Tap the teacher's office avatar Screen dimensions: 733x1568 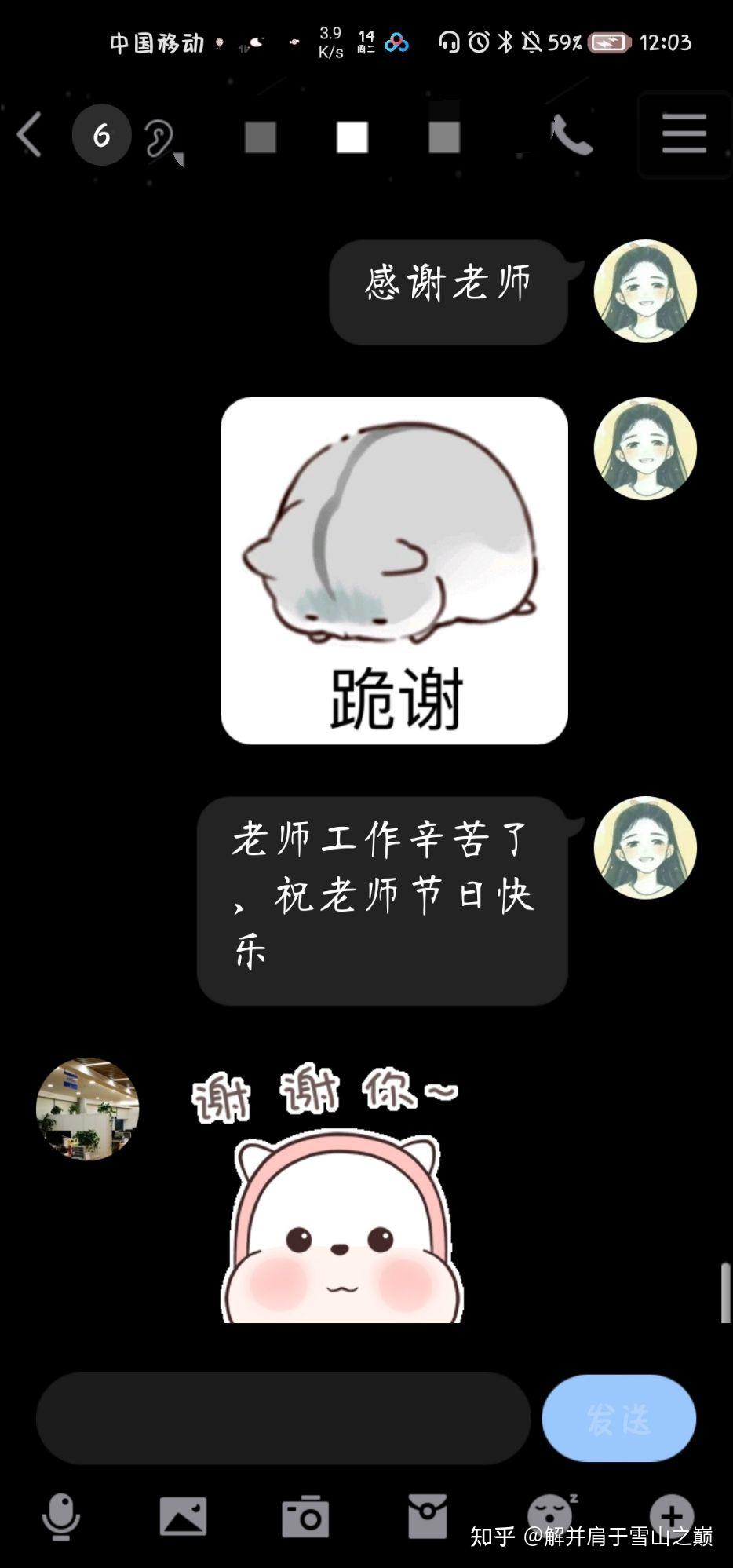point(88,1109)
